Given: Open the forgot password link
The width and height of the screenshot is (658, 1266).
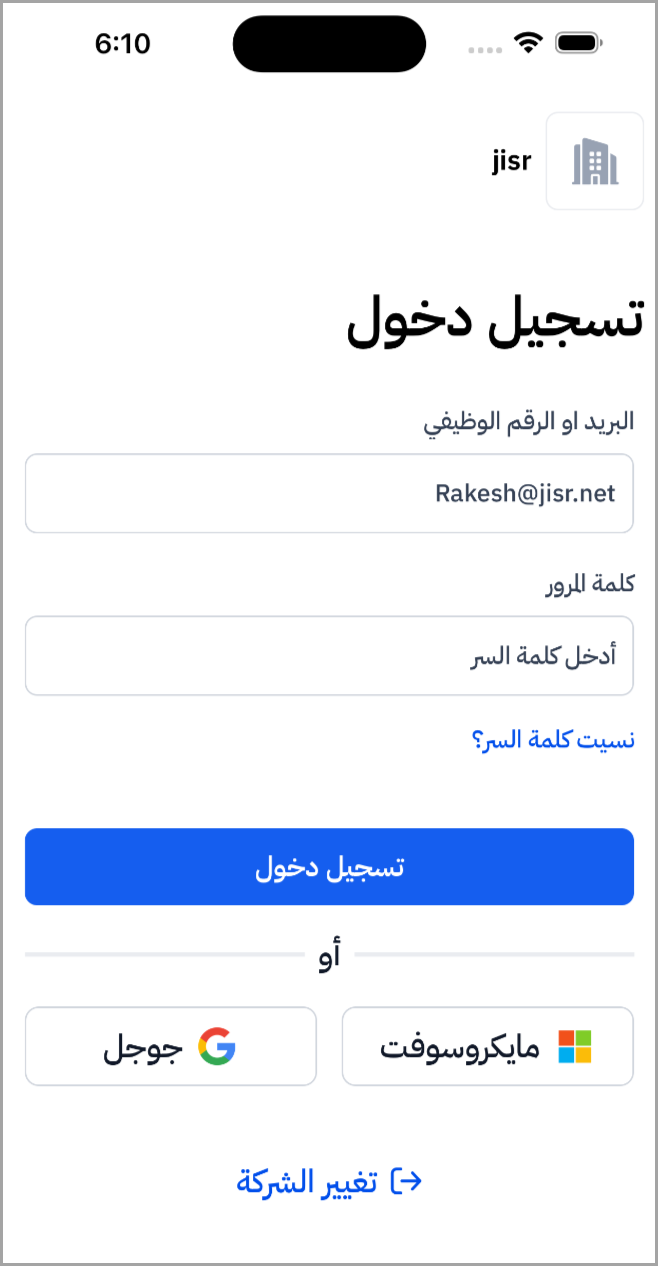Looking at the screenshot, I should [x=552, y=741].
